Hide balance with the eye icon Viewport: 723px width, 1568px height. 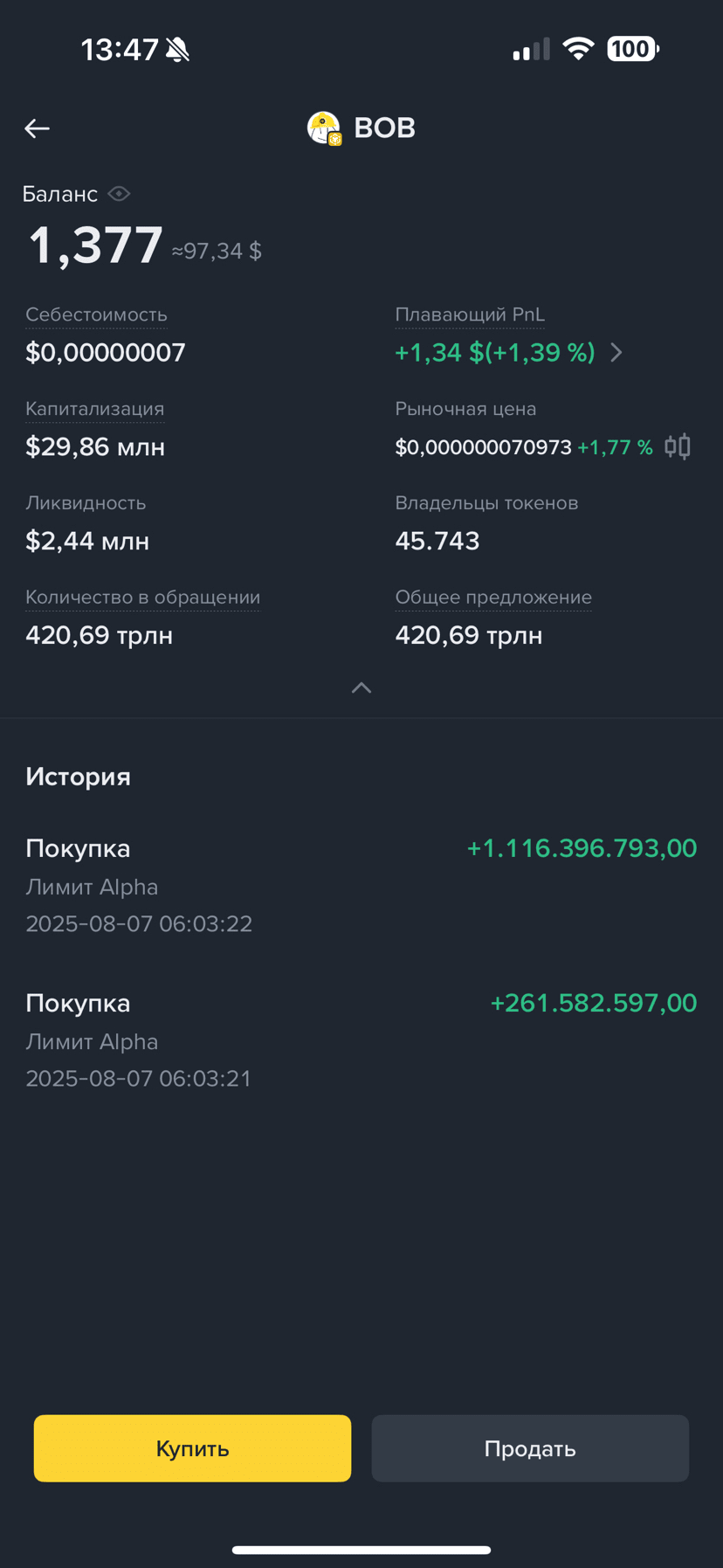tap(119, 194)
